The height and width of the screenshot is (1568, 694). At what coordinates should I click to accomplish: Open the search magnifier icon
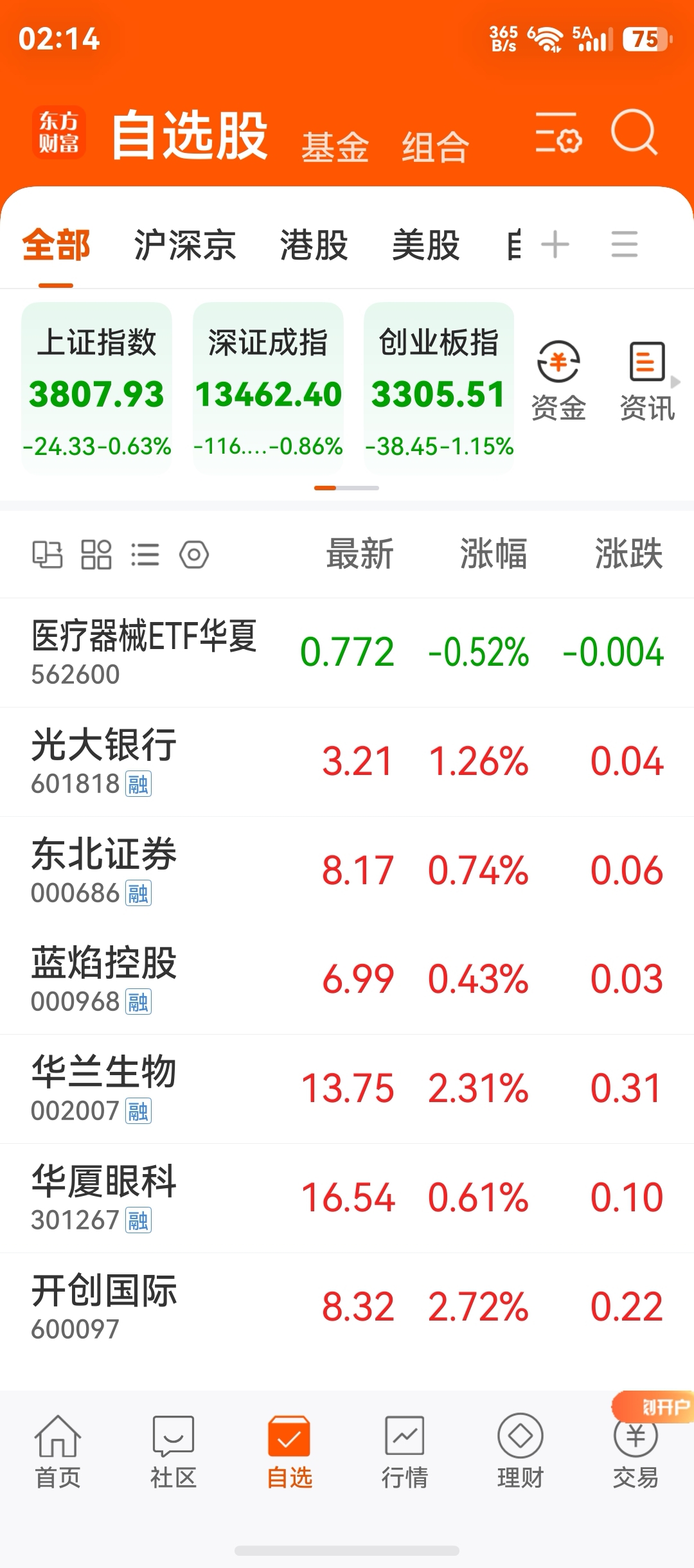click(634, 132)
